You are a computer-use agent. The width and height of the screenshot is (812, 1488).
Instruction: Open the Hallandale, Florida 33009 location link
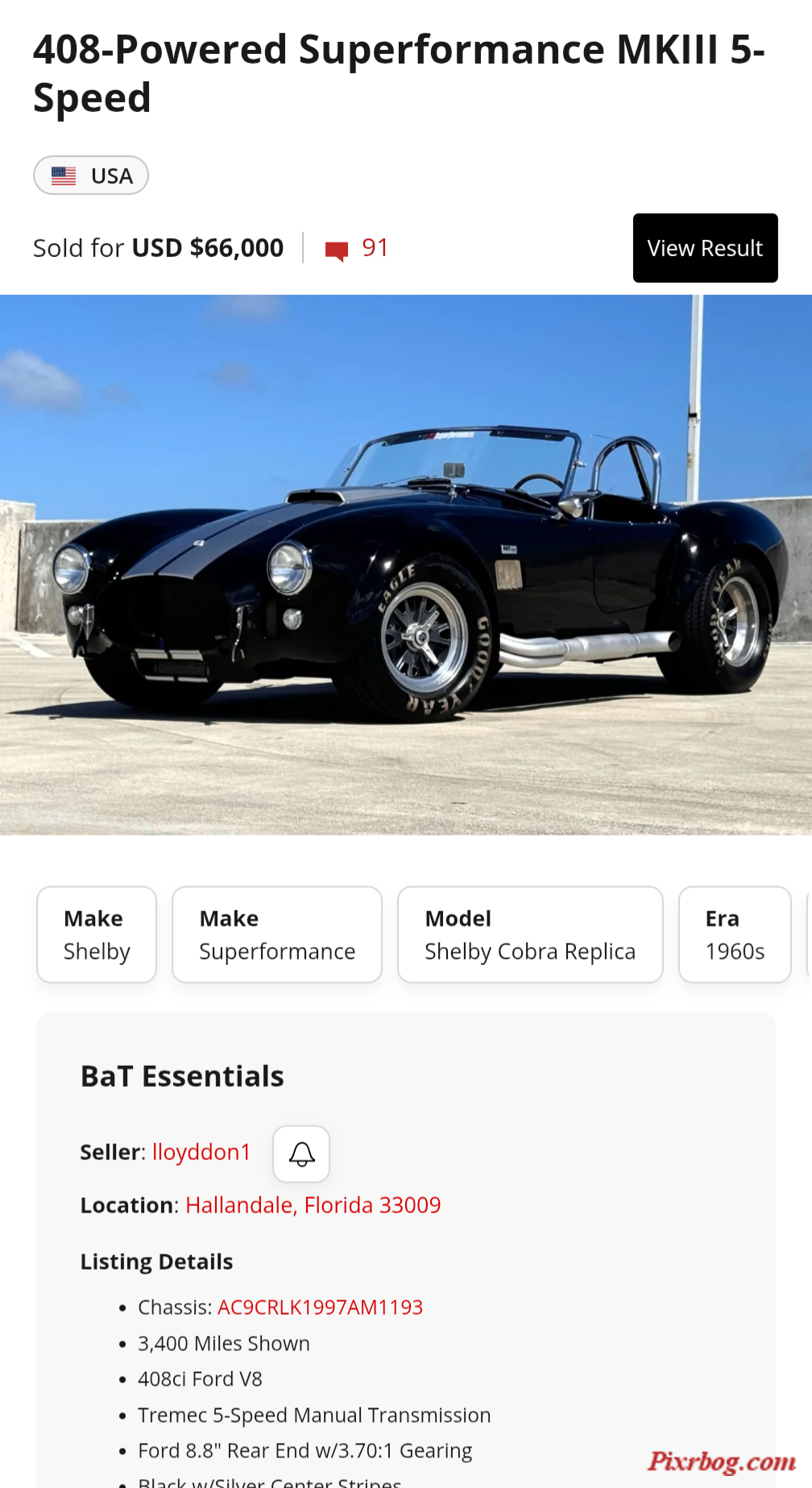pyautogui.click(x=313, y=1205)
